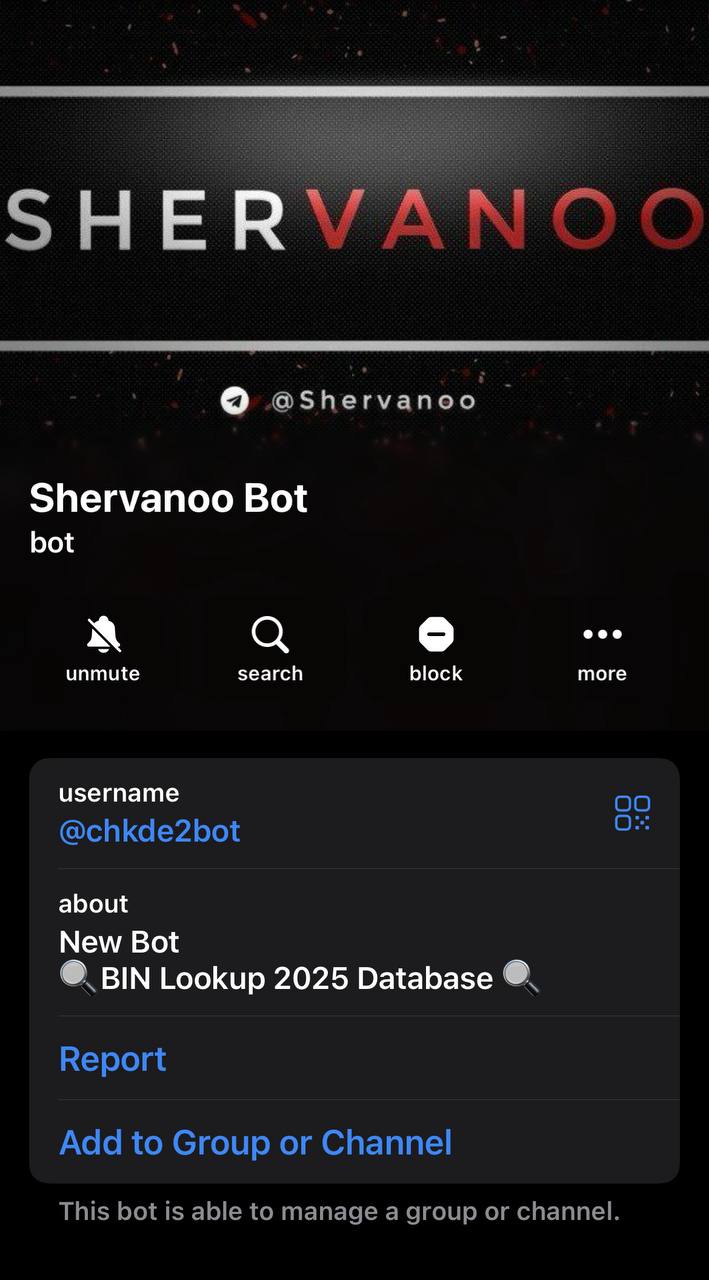Select Add to Group or Channel
Screen dimensions: 709x1280
tap(256, 1142)
